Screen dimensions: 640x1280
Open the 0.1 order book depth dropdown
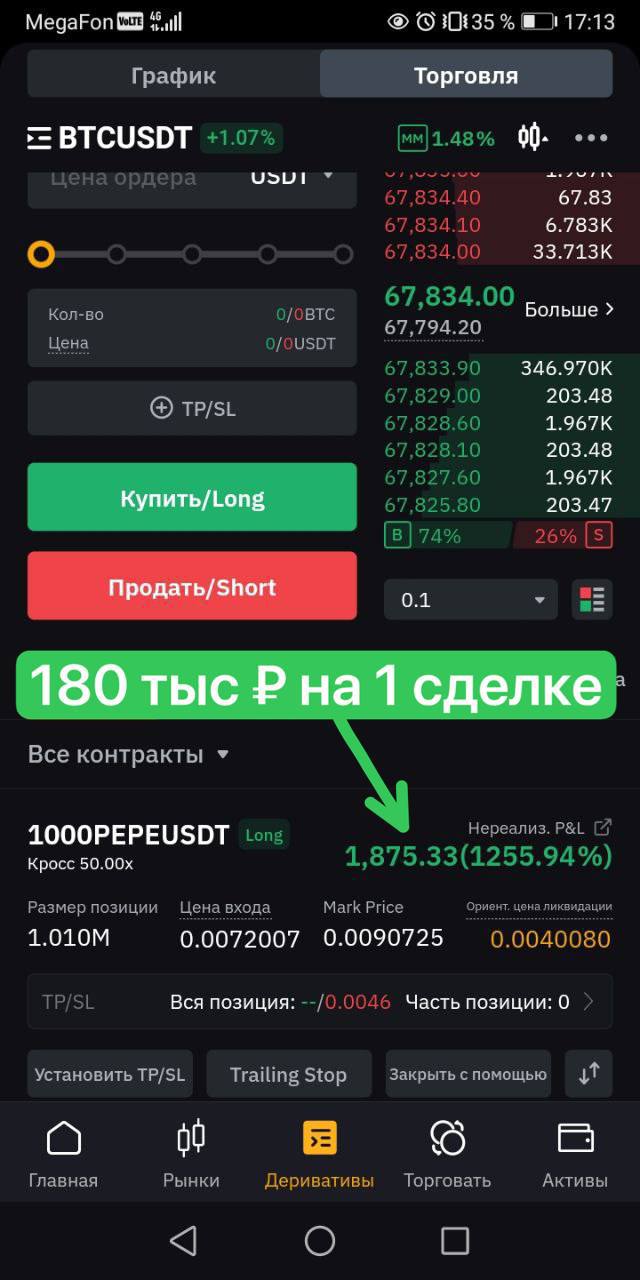470,600
